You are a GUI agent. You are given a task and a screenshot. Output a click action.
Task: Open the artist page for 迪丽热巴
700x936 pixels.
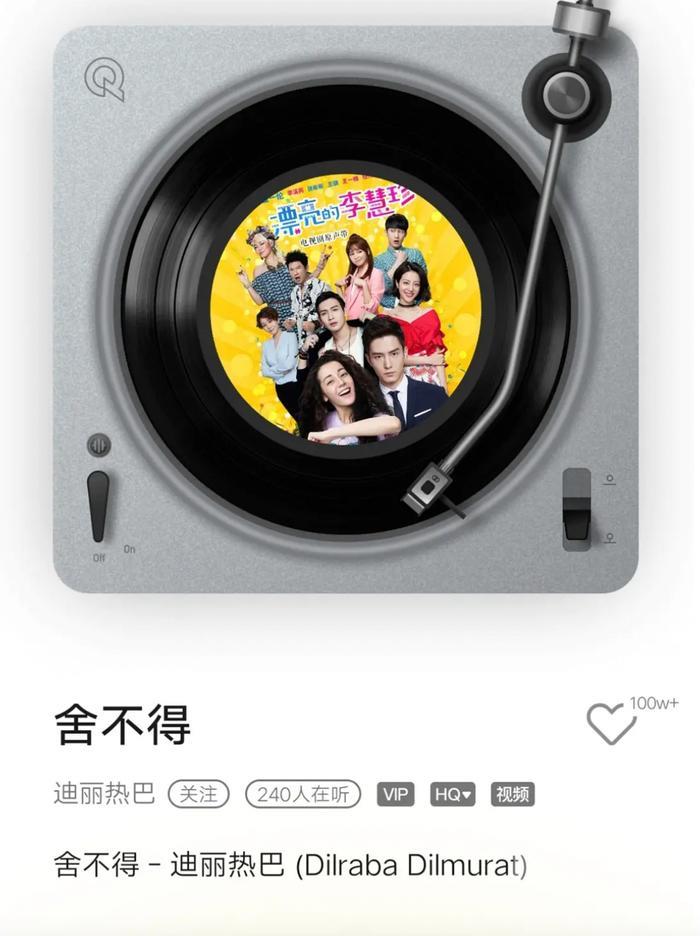point(104,794)
